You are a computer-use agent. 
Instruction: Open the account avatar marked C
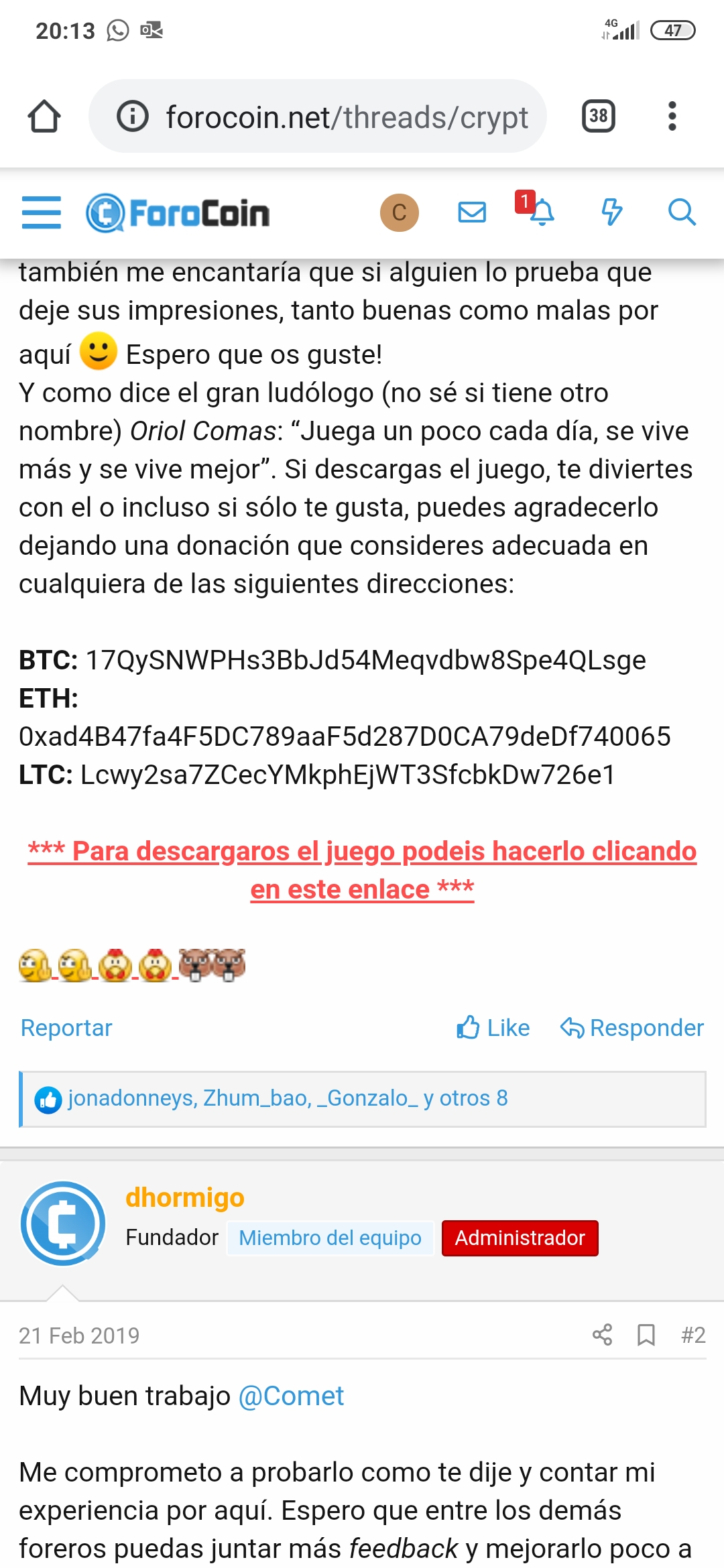pyautogui.click(x=400, y=212)
